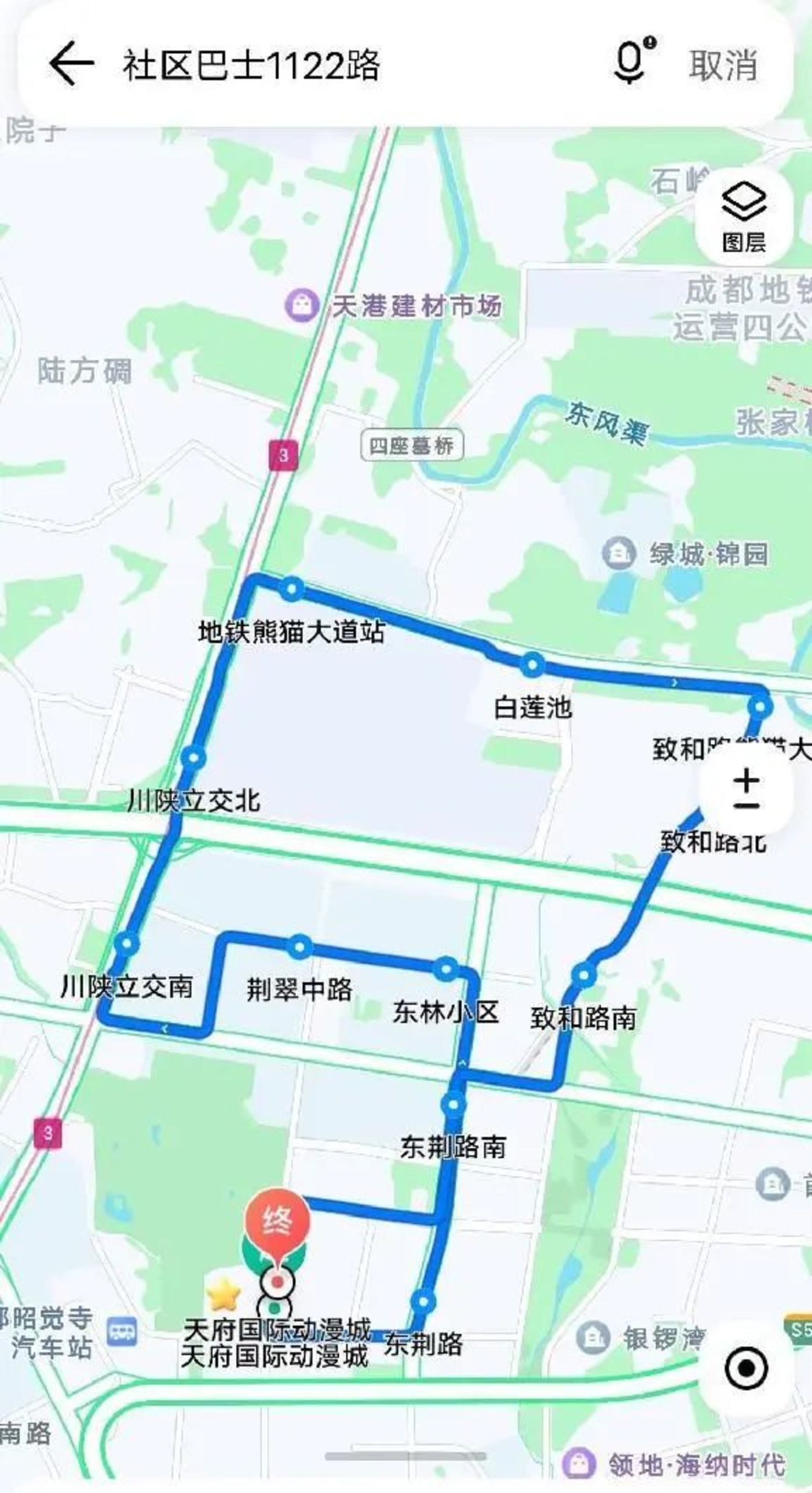Cancel the search with 取消

point(723,65)
